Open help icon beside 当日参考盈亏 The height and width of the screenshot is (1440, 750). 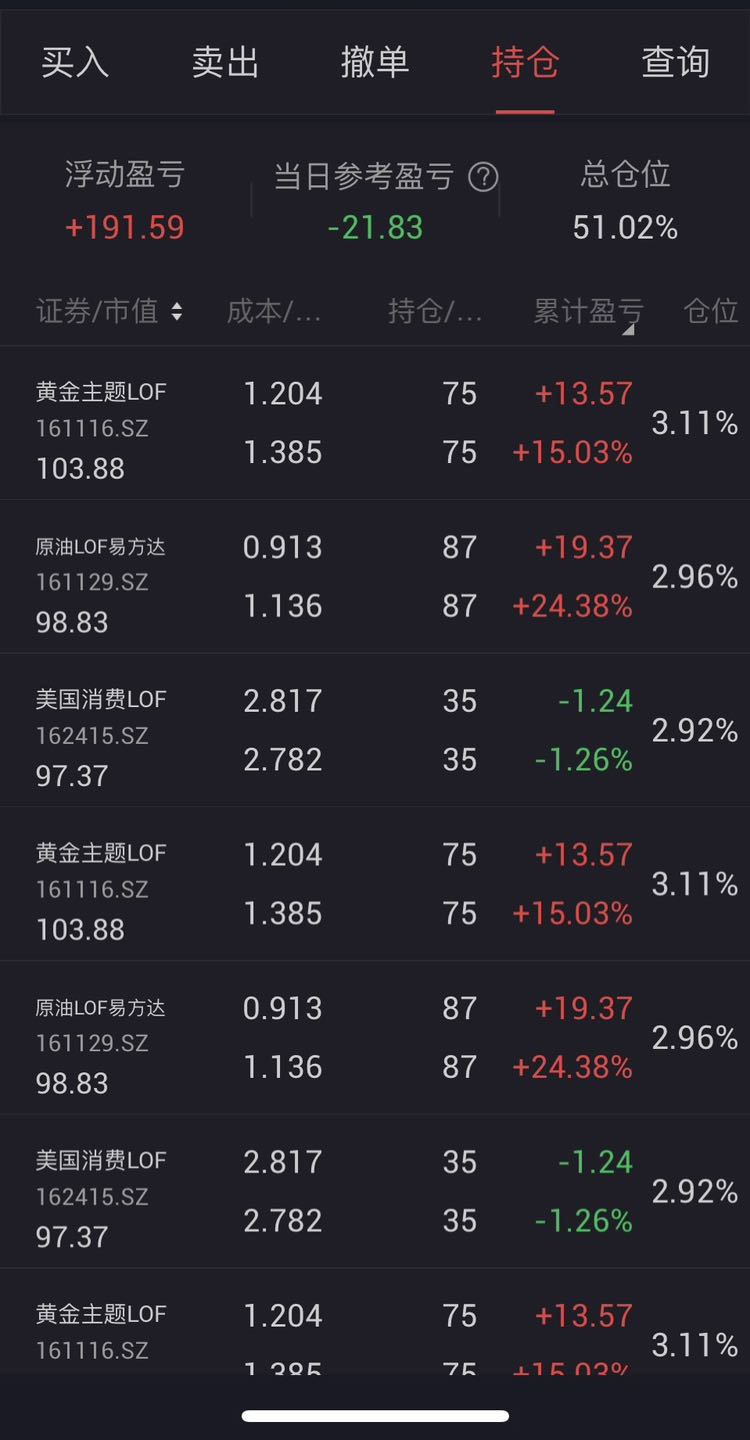tap(483, 177)
